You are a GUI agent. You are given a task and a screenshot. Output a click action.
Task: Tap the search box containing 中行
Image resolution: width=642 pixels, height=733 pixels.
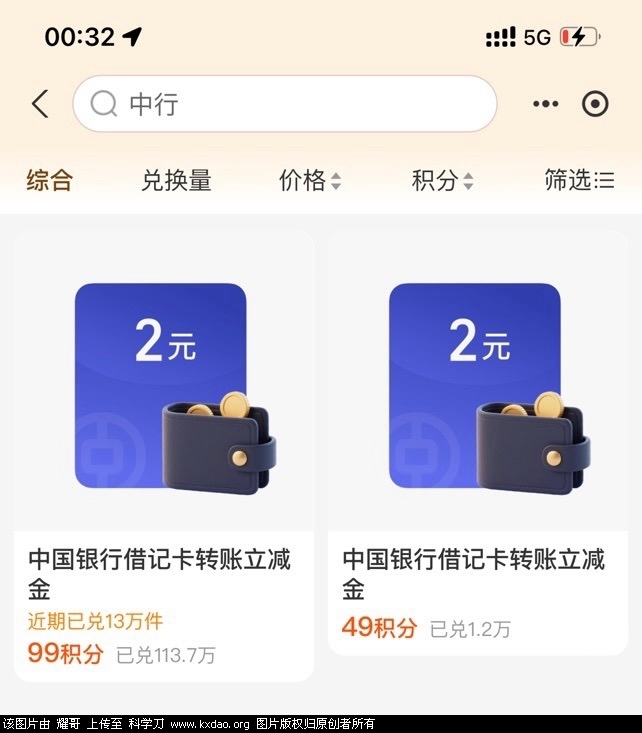click(x=285, y=104)
